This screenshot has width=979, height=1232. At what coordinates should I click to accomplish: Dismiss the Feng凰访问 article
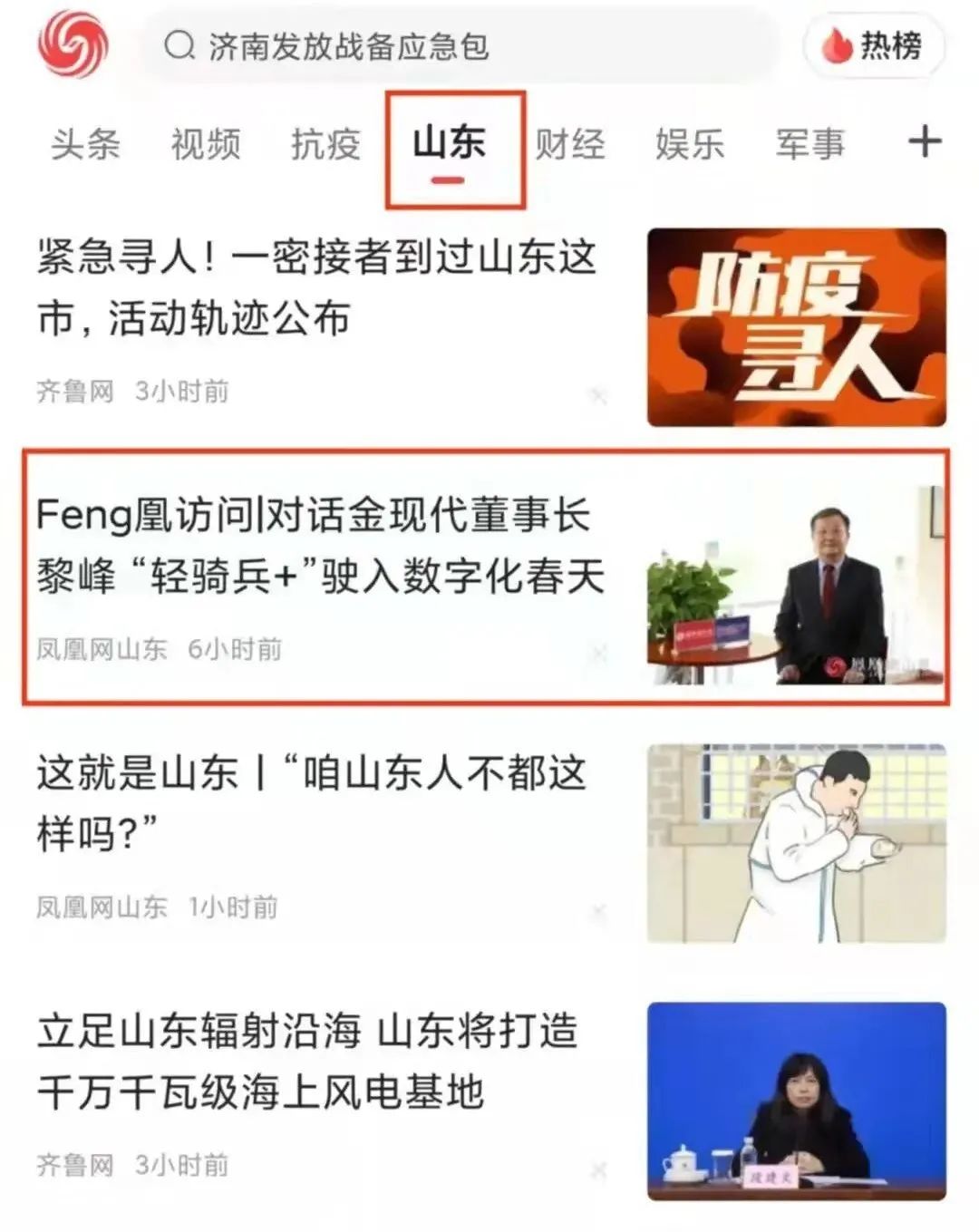click(598, 653)
